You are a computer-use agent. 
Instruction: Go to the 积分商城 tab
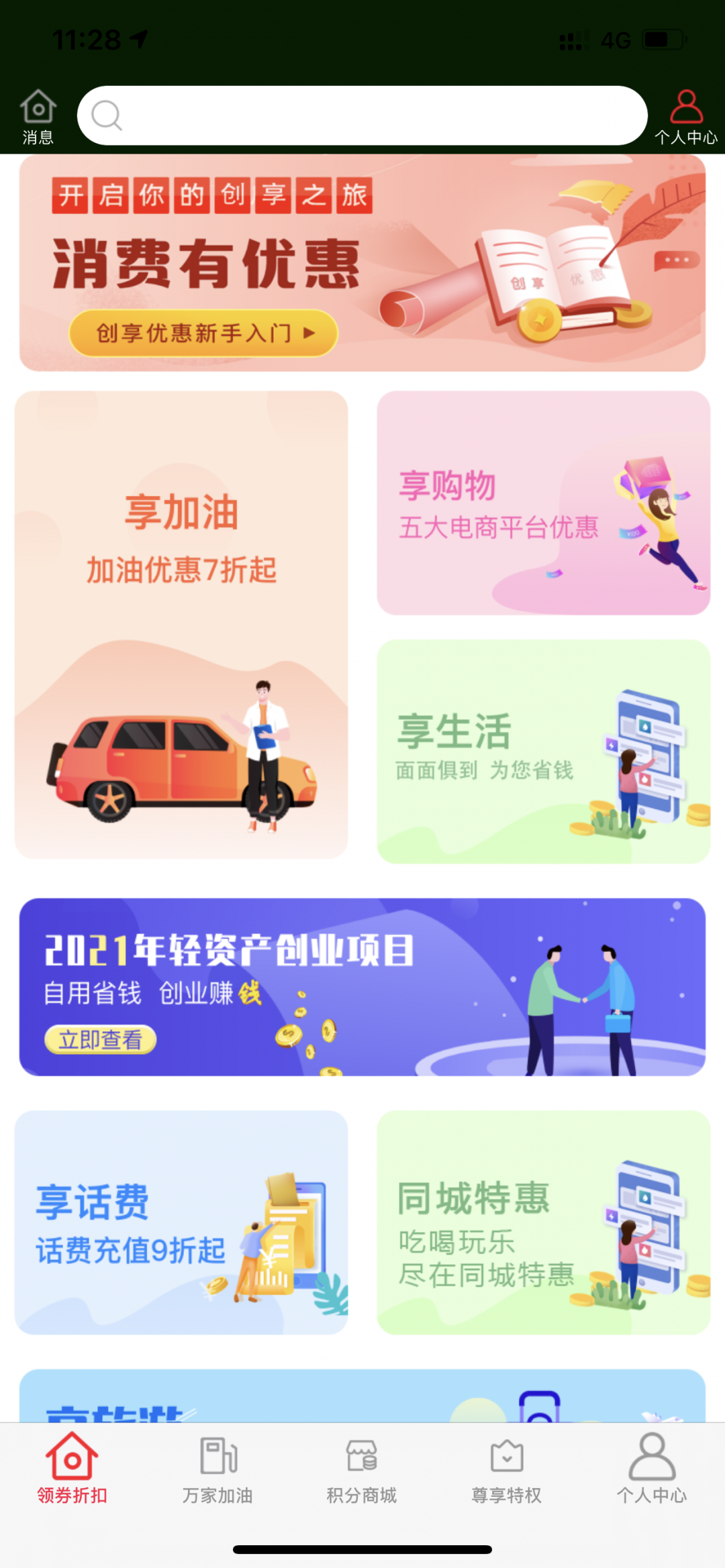point(362,1469)
